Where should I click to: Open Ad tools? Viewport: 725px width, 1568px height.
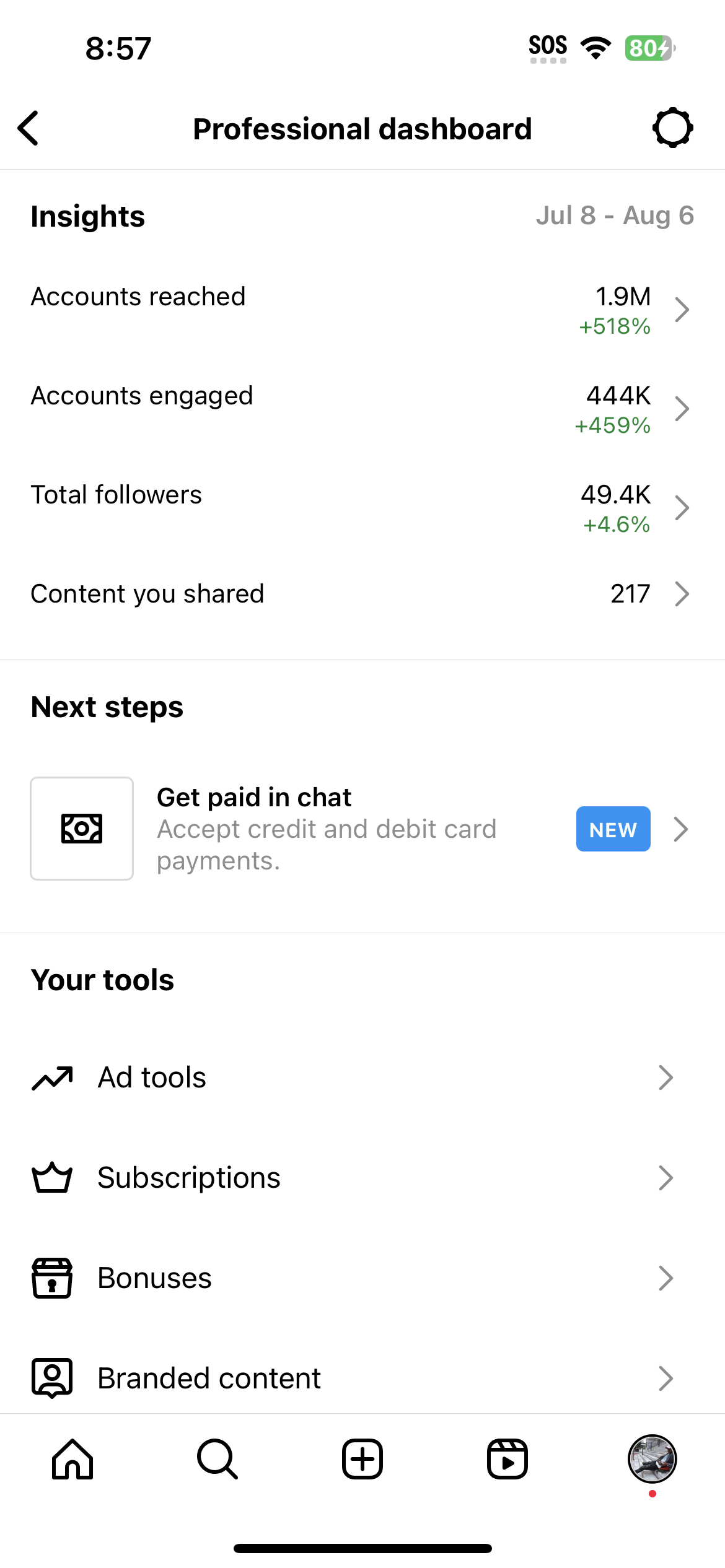click(362, 1078)
